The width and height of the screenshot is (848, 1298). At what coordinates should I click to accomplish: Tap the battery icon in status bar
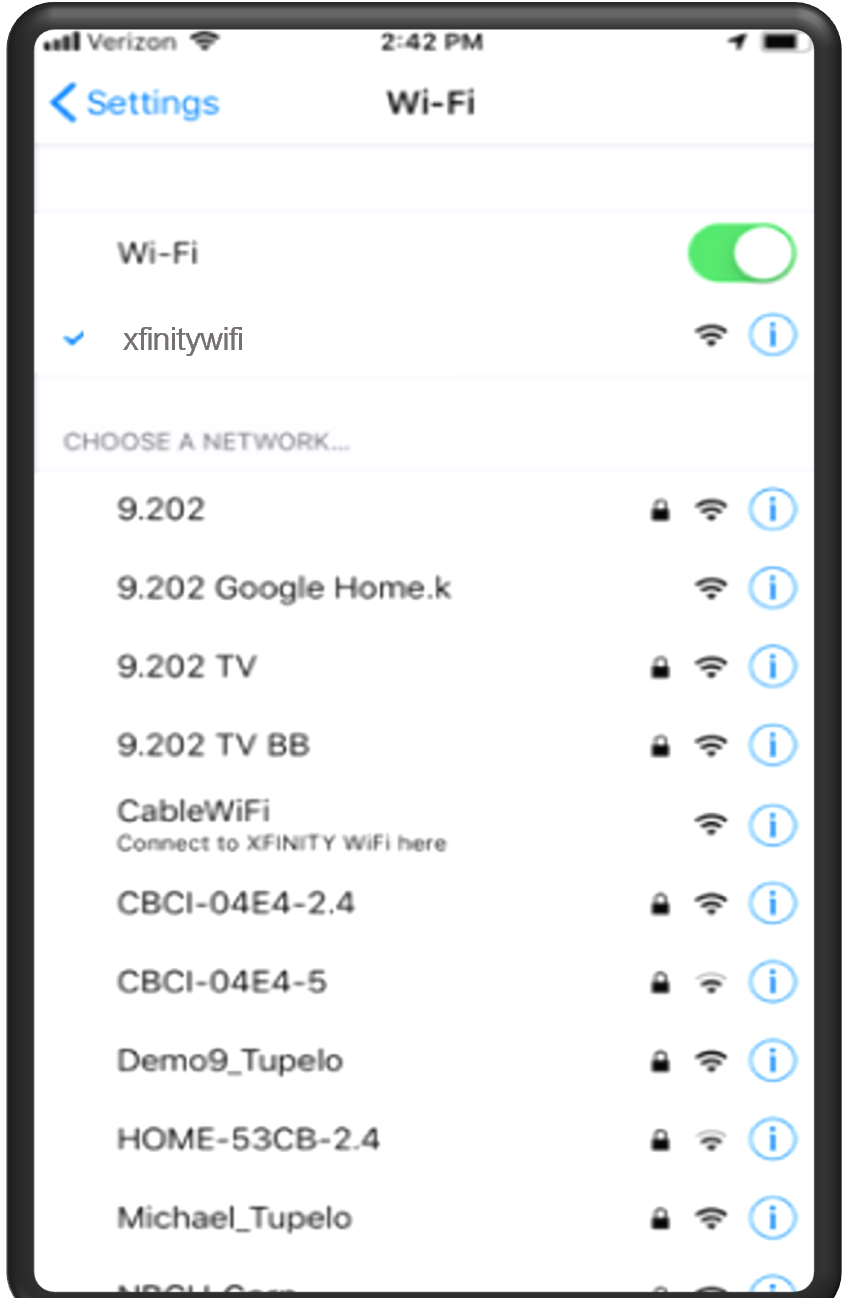(x=788, y=42)
